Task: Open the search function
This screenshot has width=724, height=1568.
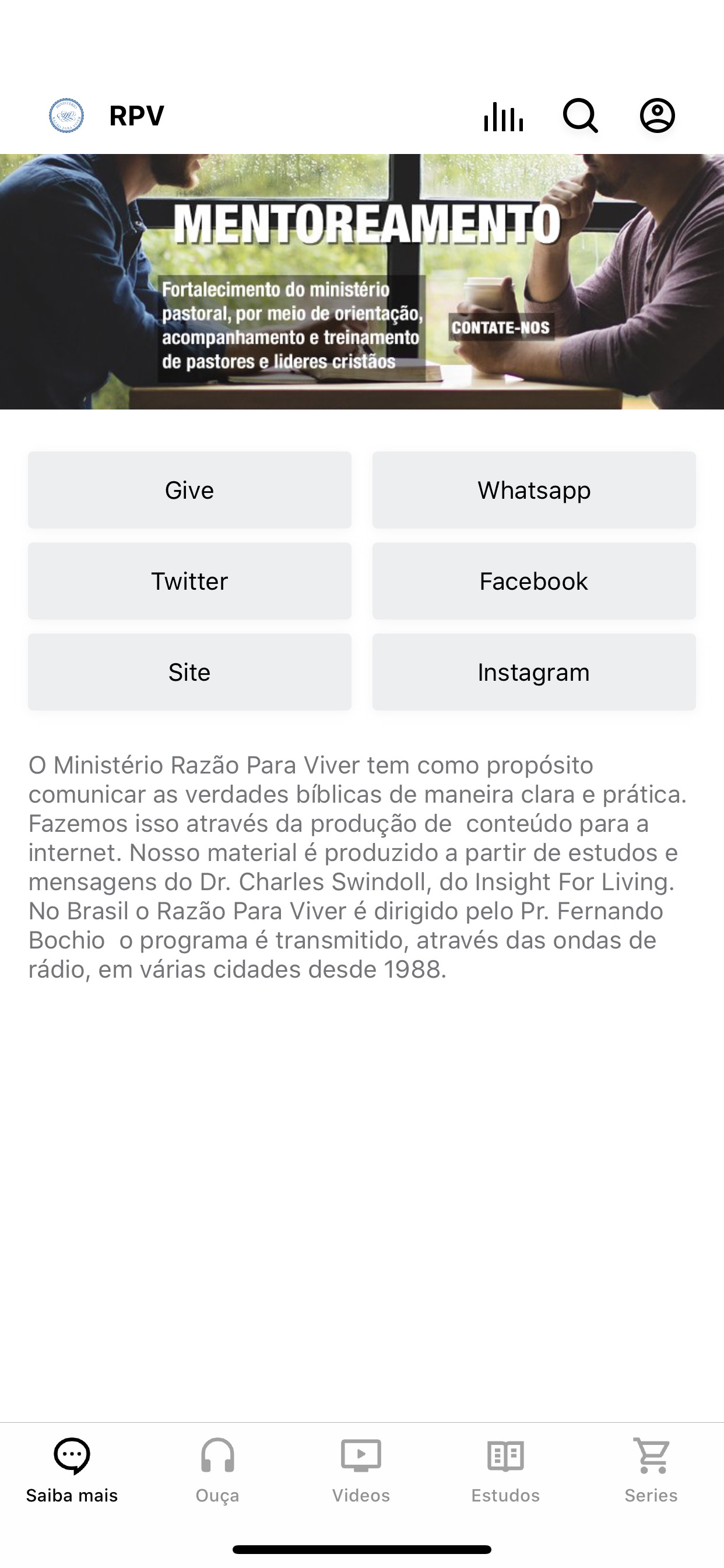Action: pos(581,117)
